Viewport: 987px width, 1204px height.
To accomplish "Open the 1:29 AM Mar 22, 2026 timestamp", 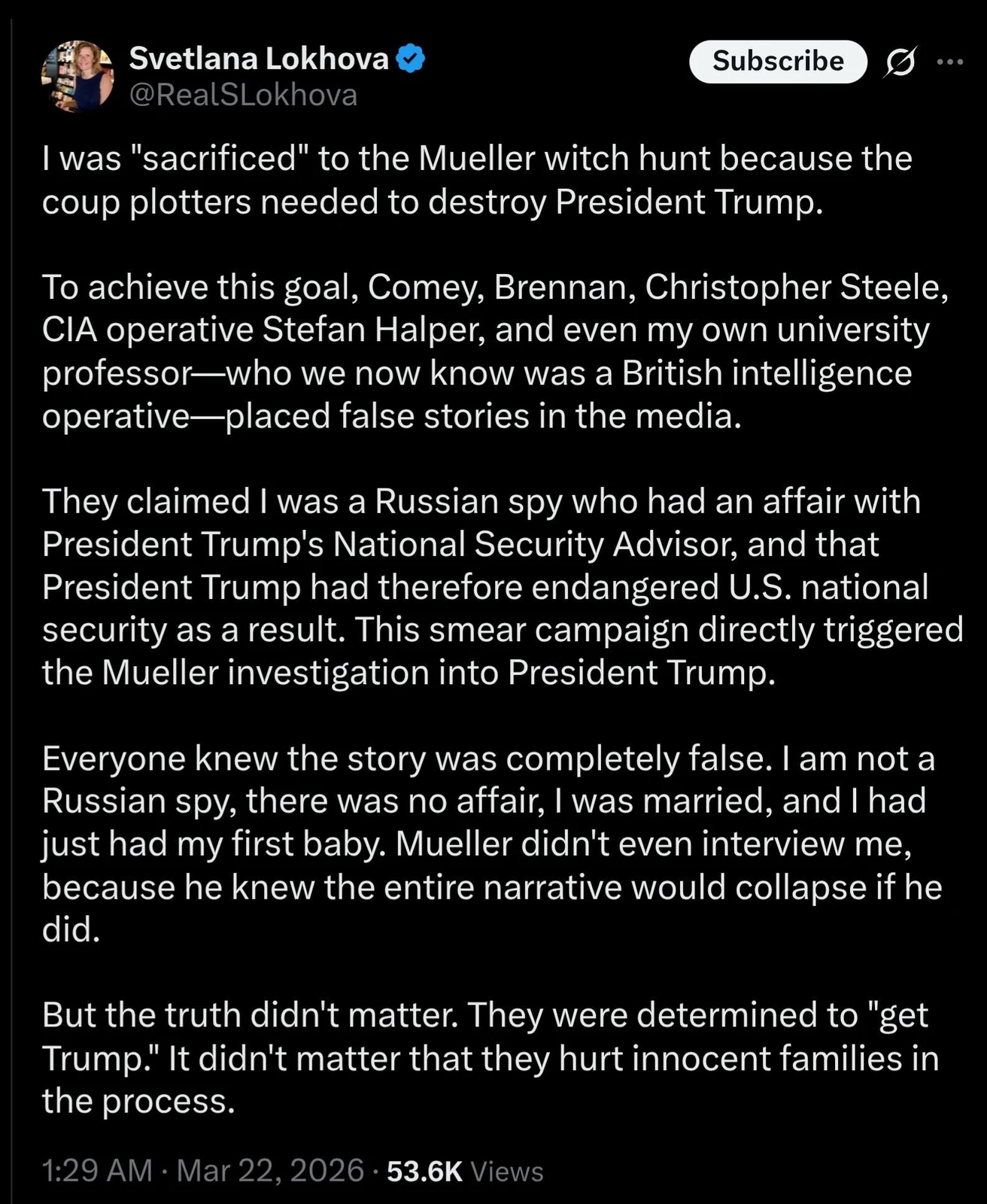I will (x=203, y=1170).
